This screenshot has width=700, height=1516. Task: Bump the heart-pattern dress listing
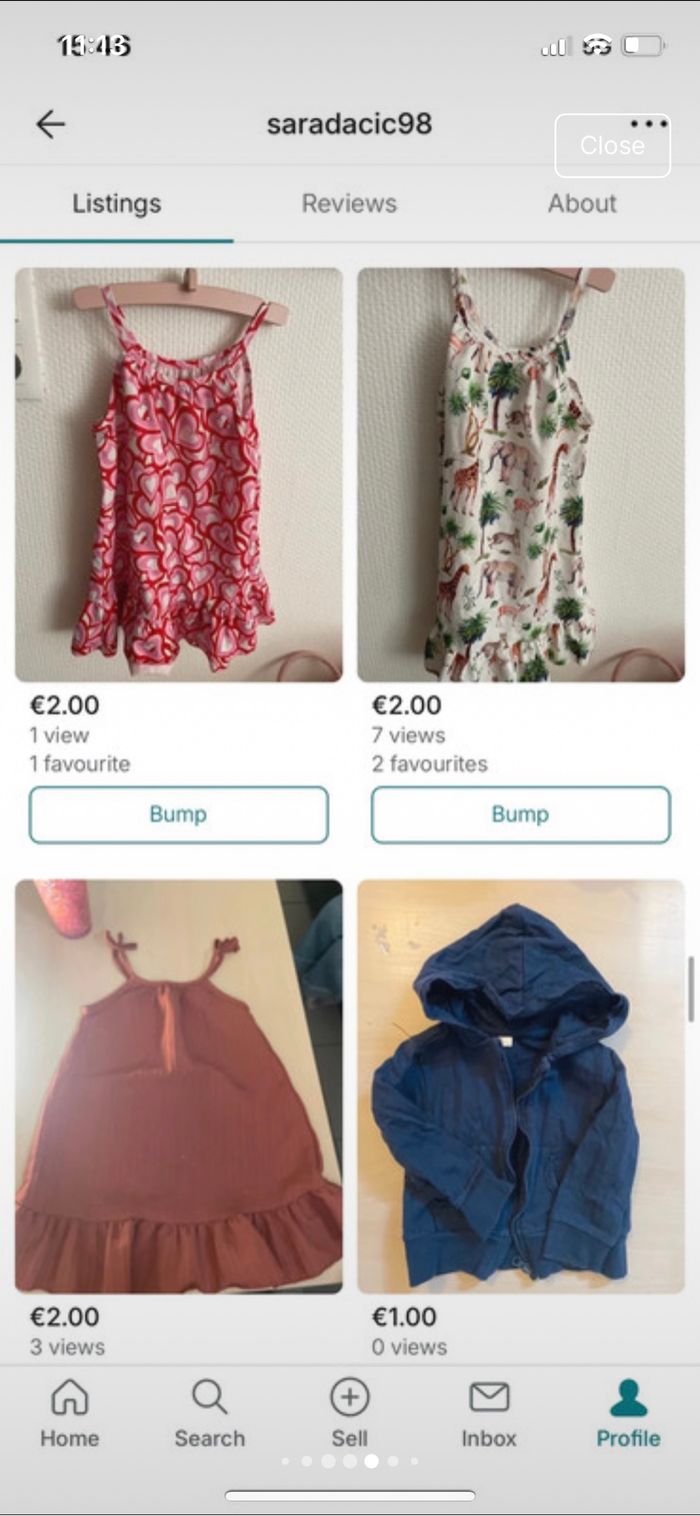[x=178, y=815]
